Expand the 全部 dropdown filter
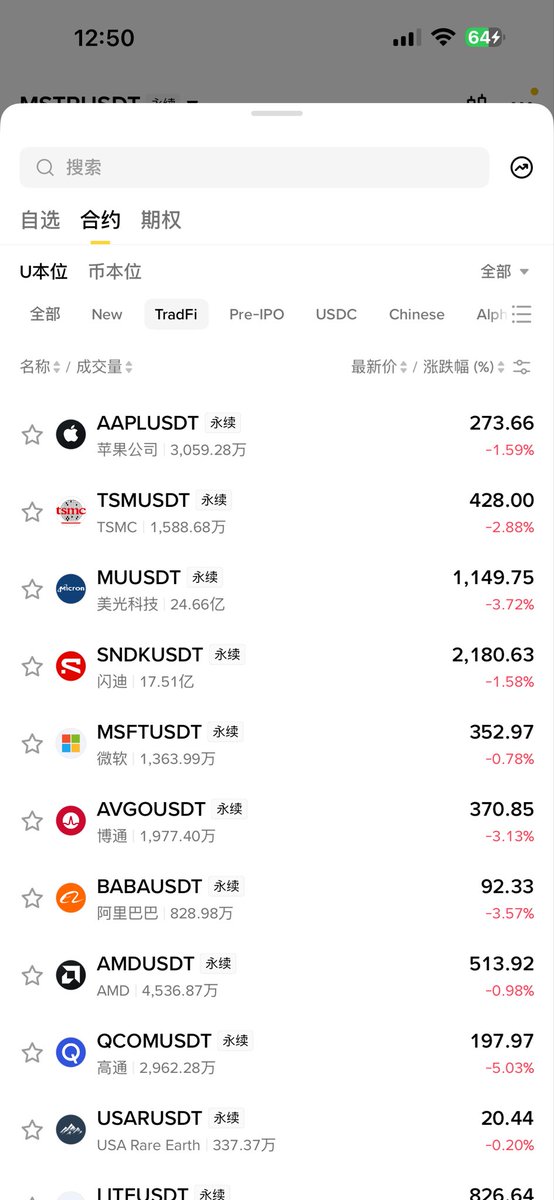The width and height of the screenshot is (554, 1200). pyautogui.click(x=505, y=271)
